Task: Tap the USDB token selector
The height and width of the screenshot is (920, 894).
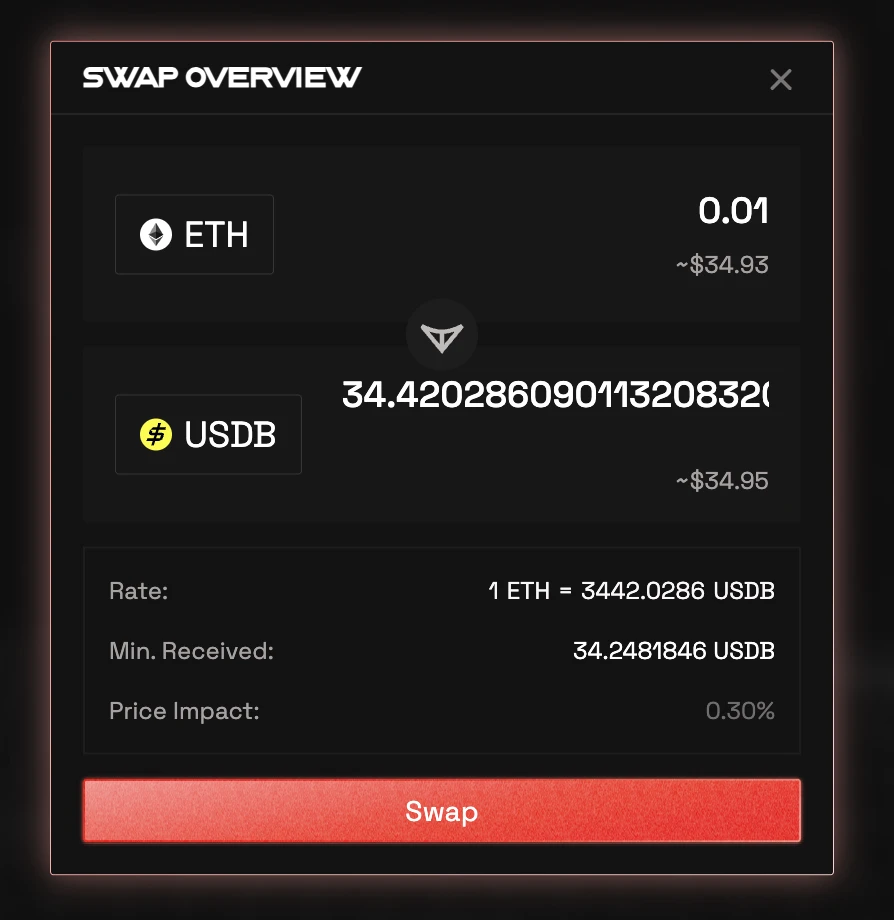Action: coord(208,435)
